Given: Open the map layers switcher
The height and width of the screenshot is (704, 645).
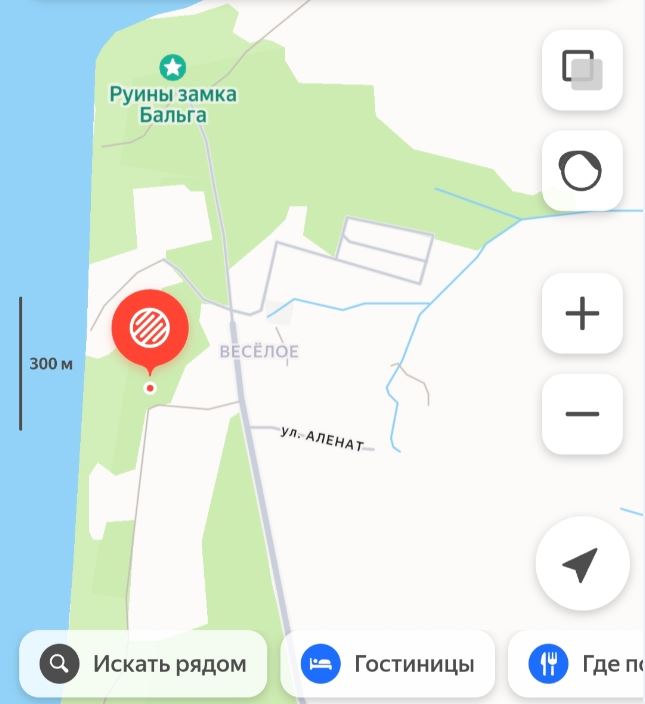Looking at the screenshot, I should (582, 70).
